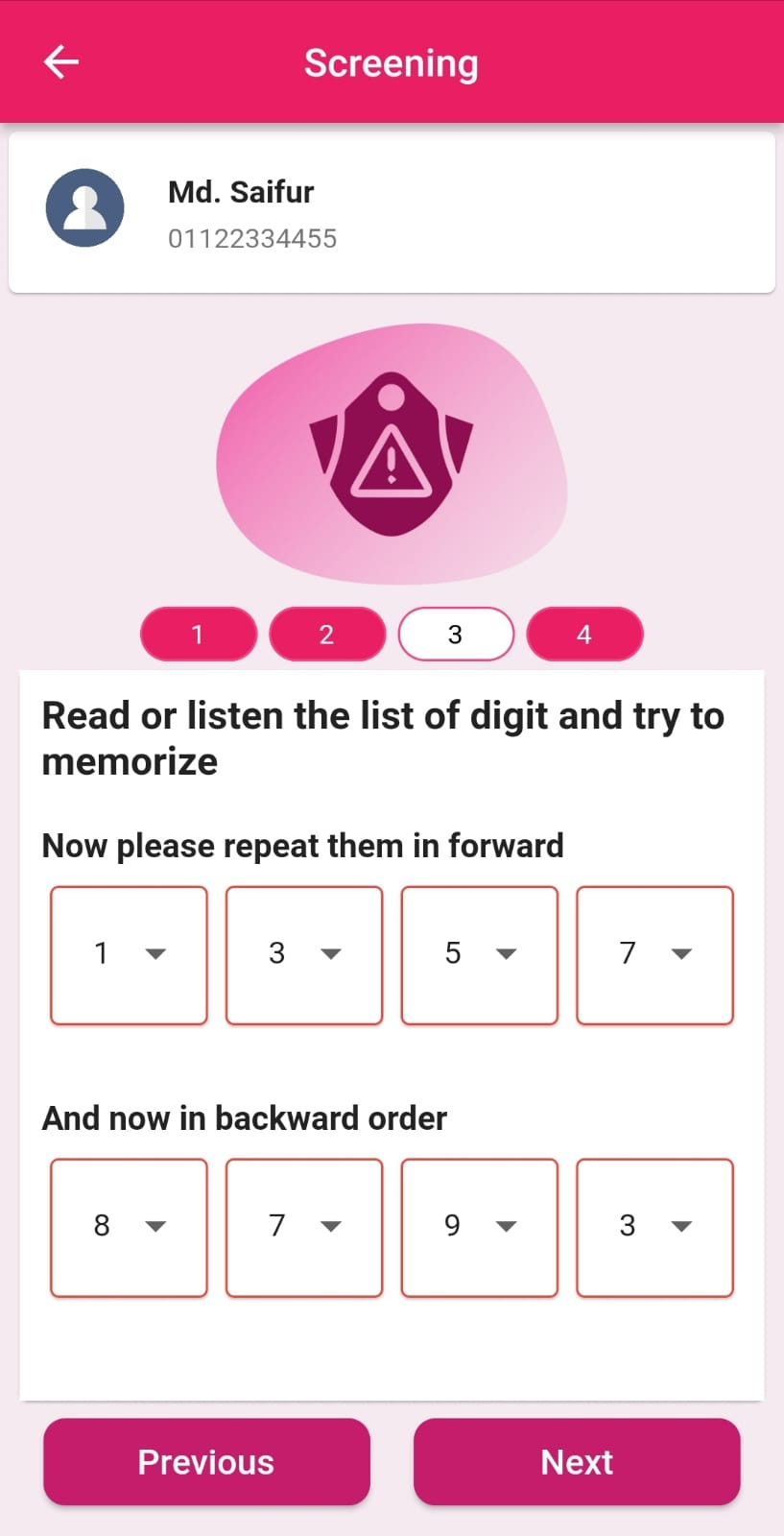Open the forward dropdown showing 7
Image resolution: width=784 pixels, height=1536 pixels.
click(x=654, y=954)
